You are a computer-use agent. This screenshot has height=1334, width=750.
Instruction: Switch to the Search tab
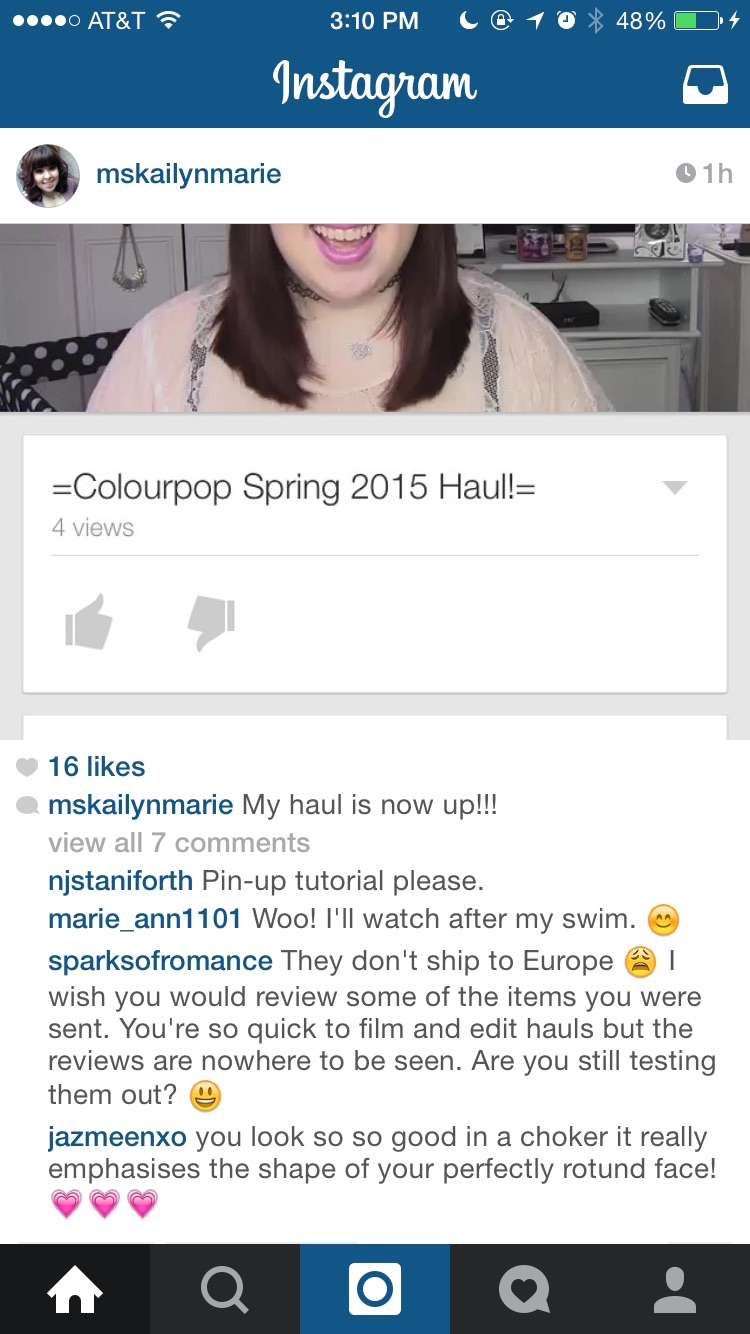(225, 1289)
